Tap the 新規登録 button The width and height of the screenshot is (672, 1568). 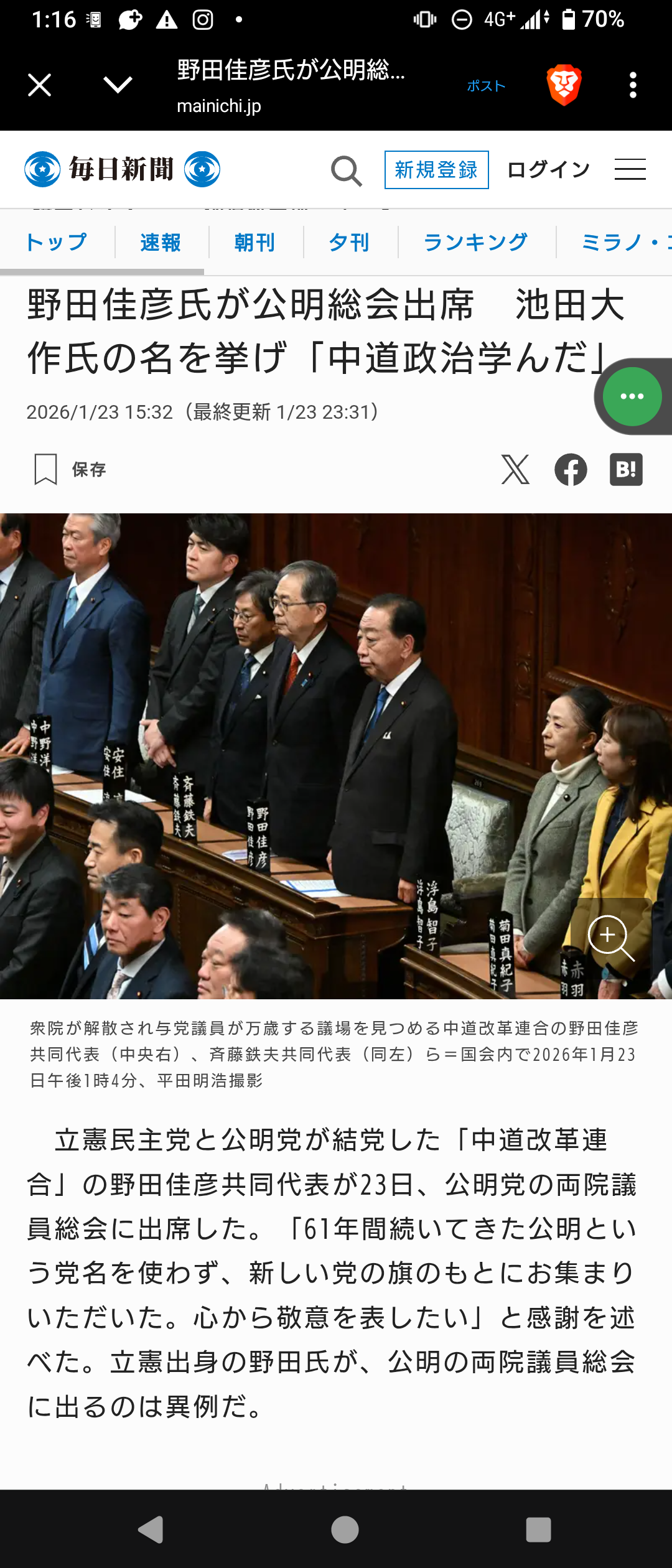click(436, 170)
